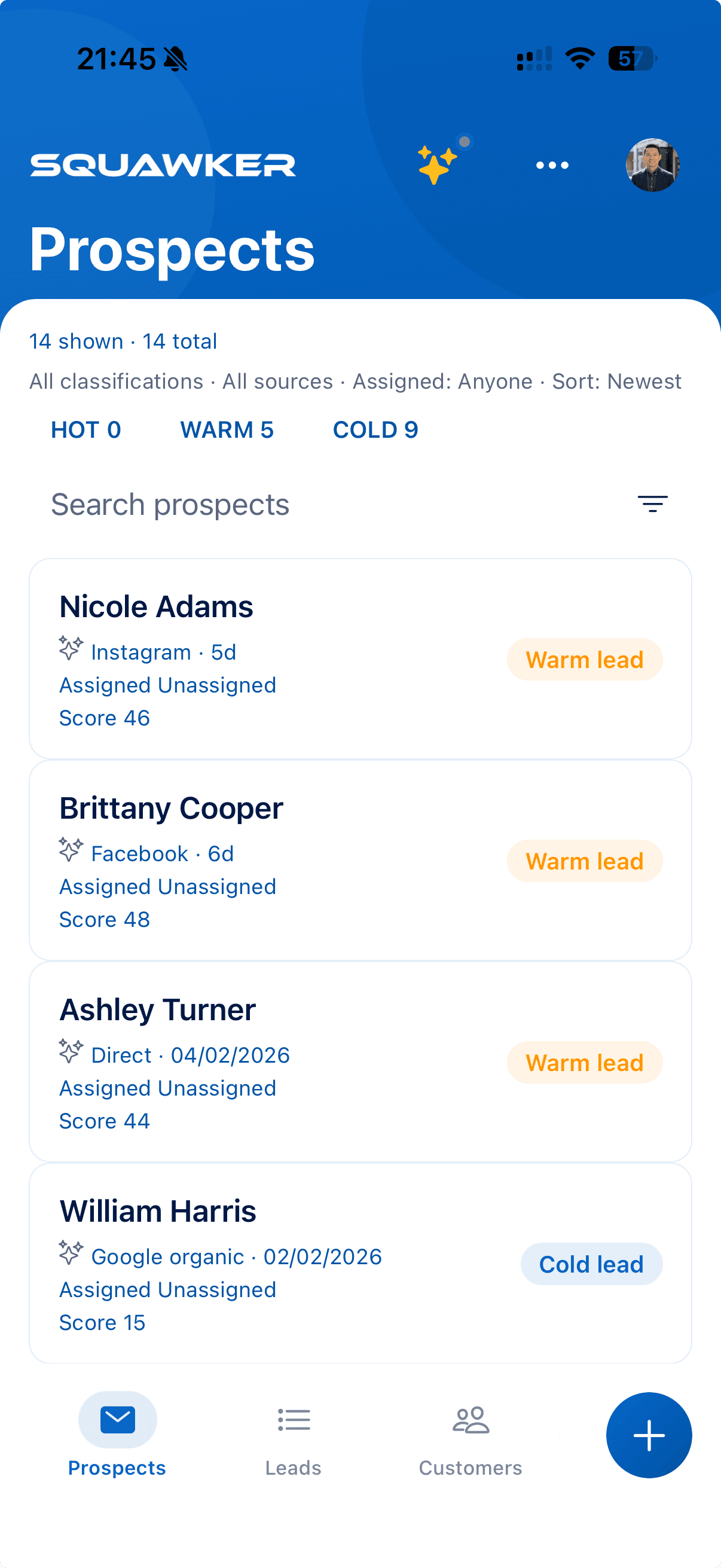Change Sort: Newest ordering
The height and width of the screenshot is (1568, 721).
tap(615, 380)
